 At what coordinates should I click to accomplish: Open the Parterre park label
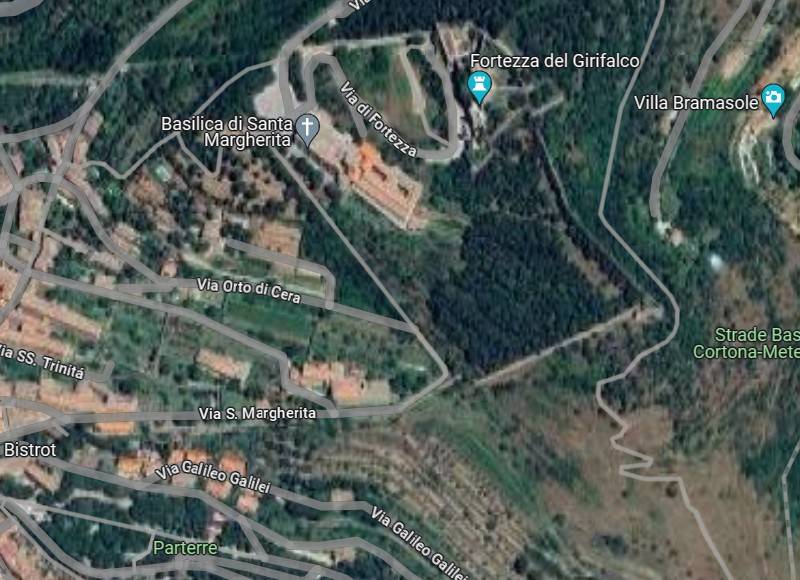(184, 548)
